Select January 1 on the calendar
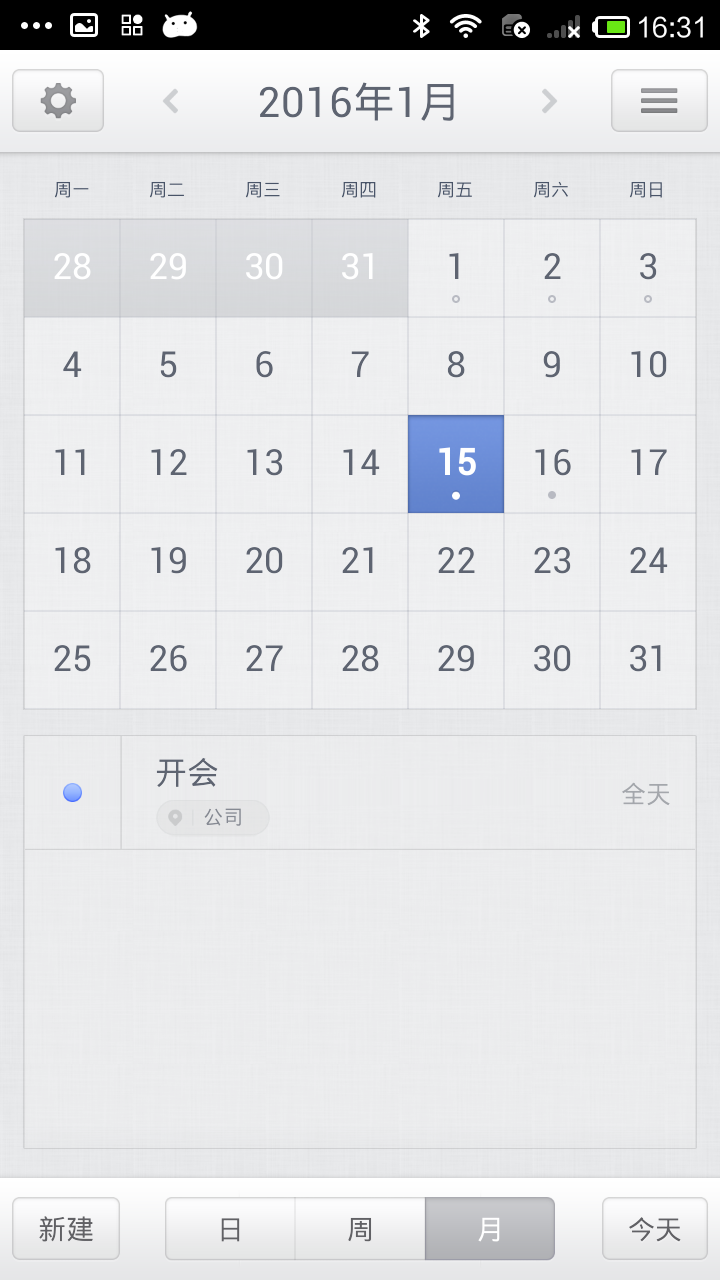This screenshot has width=720, height=1280. pos(455,267)
